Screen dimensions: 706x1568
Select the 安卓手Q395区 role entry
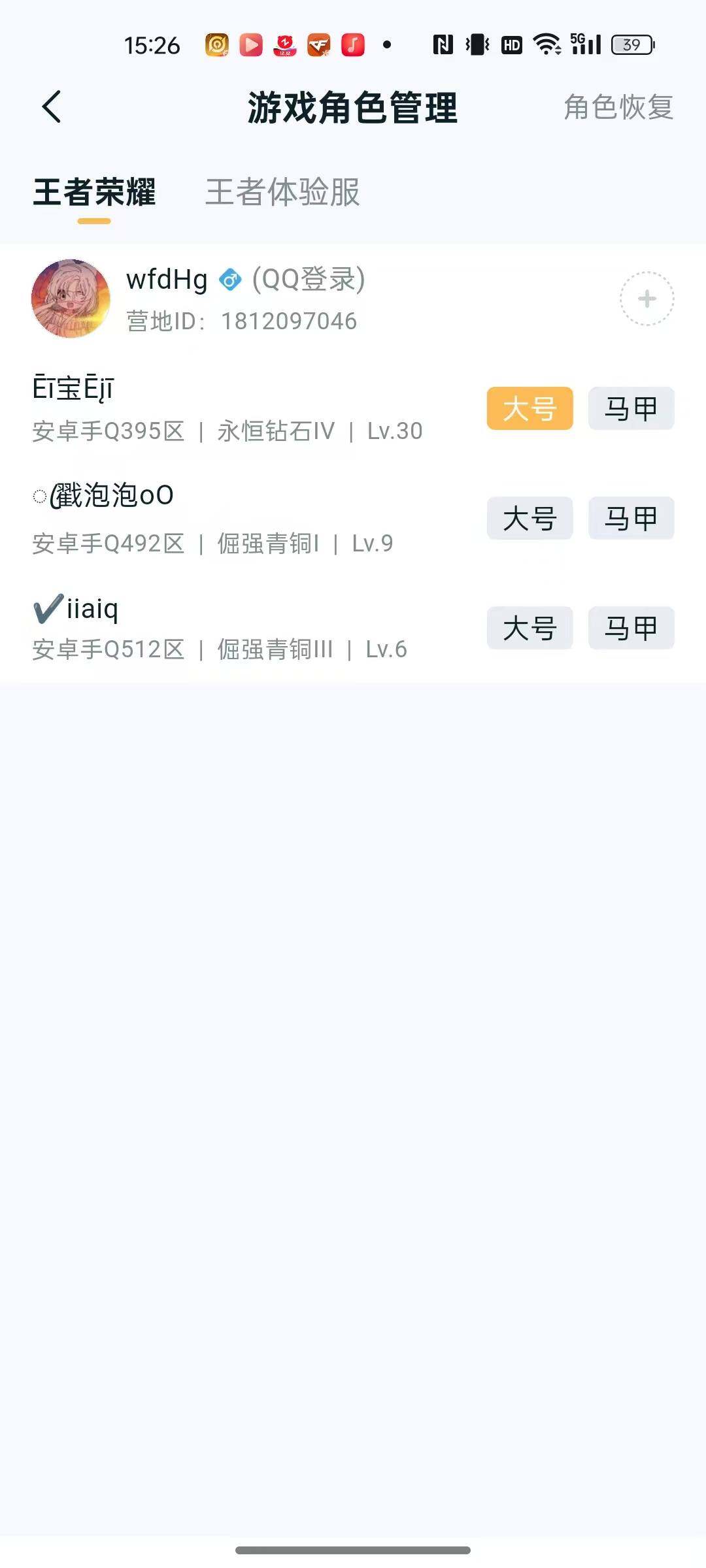109,431
